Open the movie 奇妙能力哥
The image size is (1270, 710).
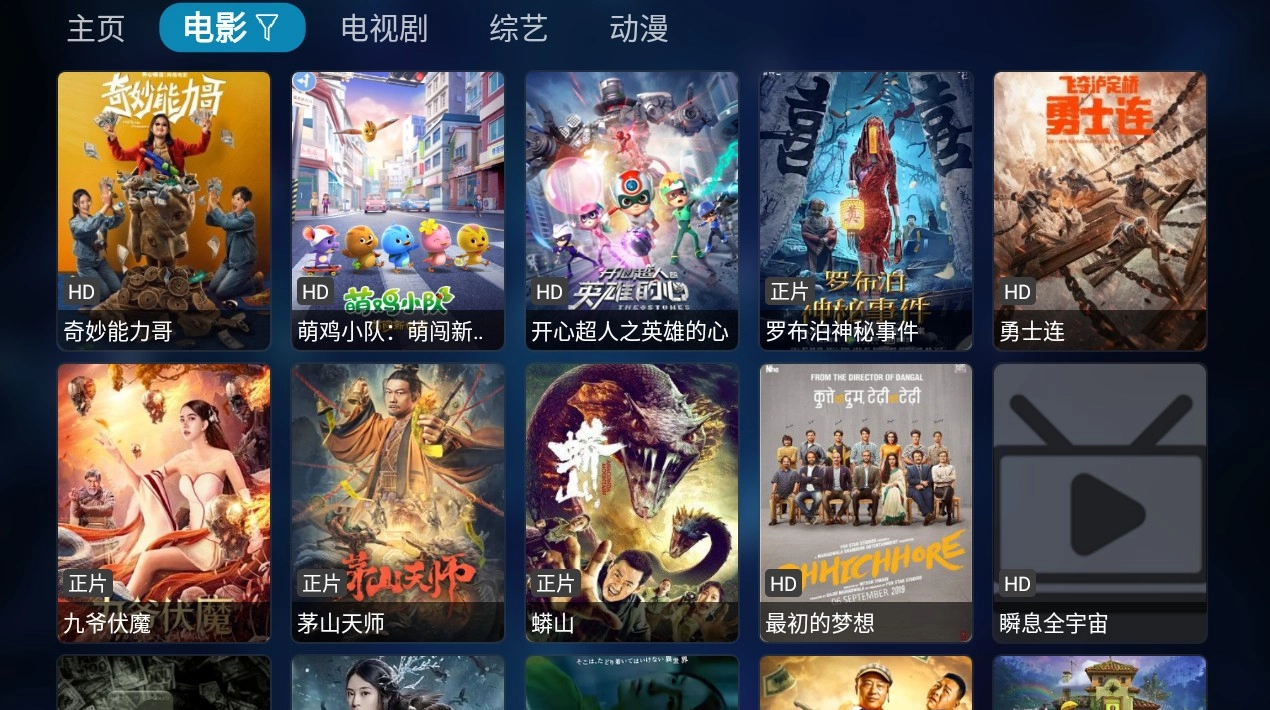tap(164, 210)
